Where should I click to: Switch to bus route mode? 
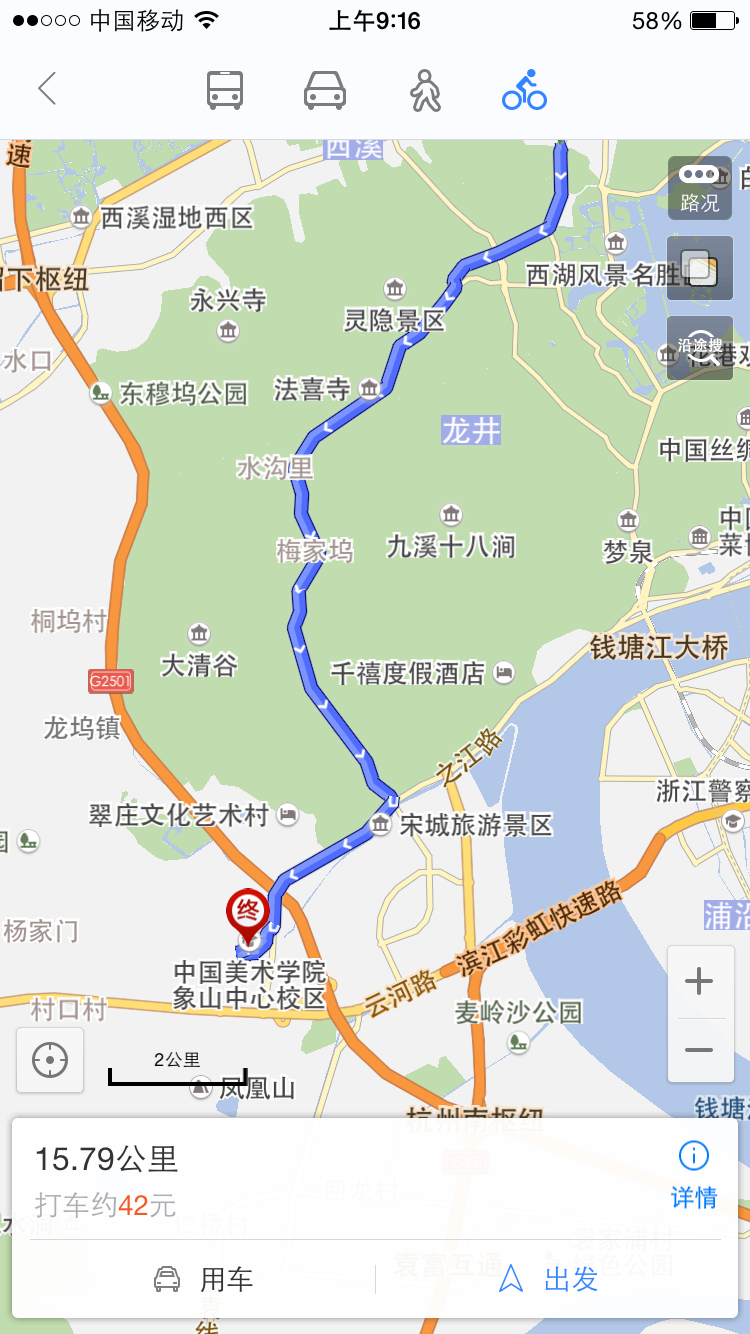(x=225, y=90)
